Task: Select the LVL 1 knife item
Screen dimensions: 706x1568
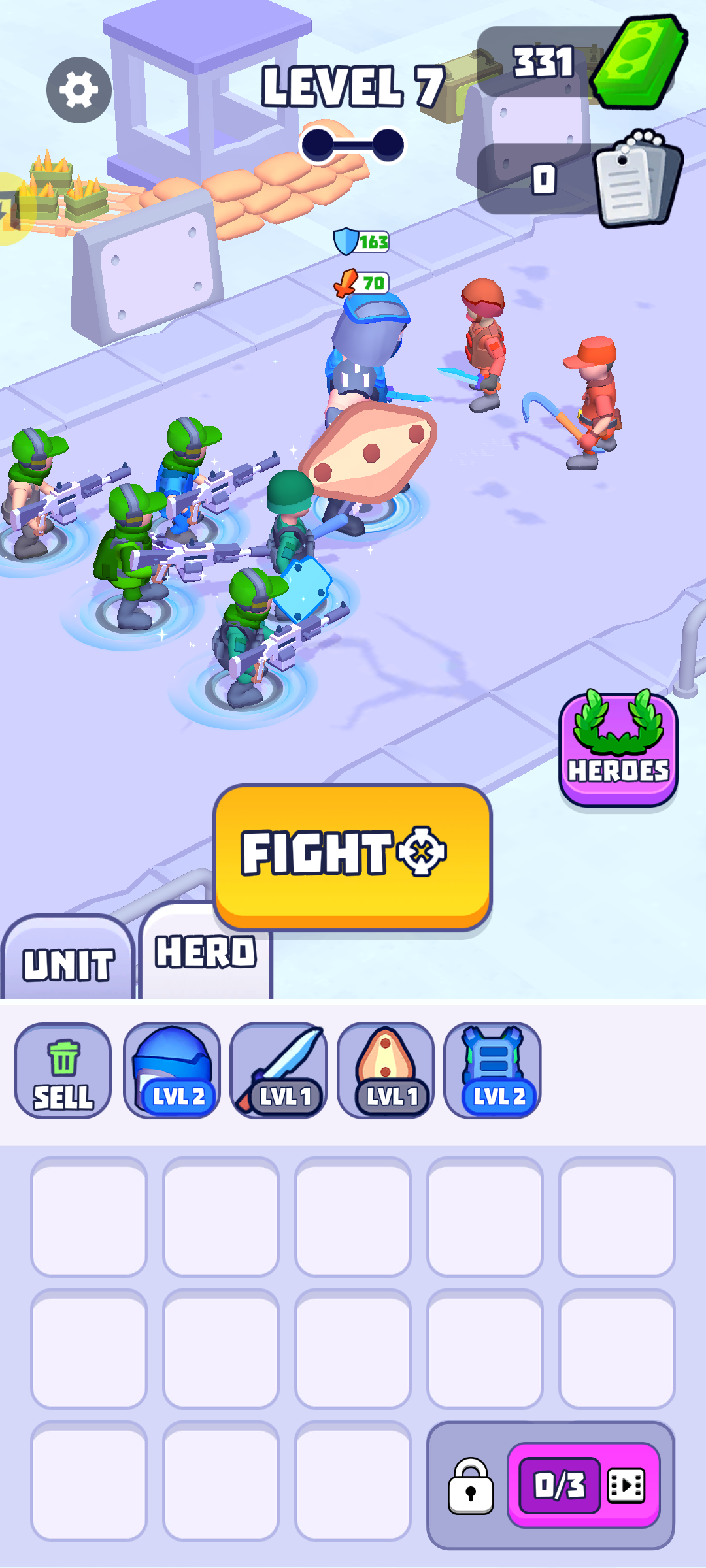Action: (279, 1070)
